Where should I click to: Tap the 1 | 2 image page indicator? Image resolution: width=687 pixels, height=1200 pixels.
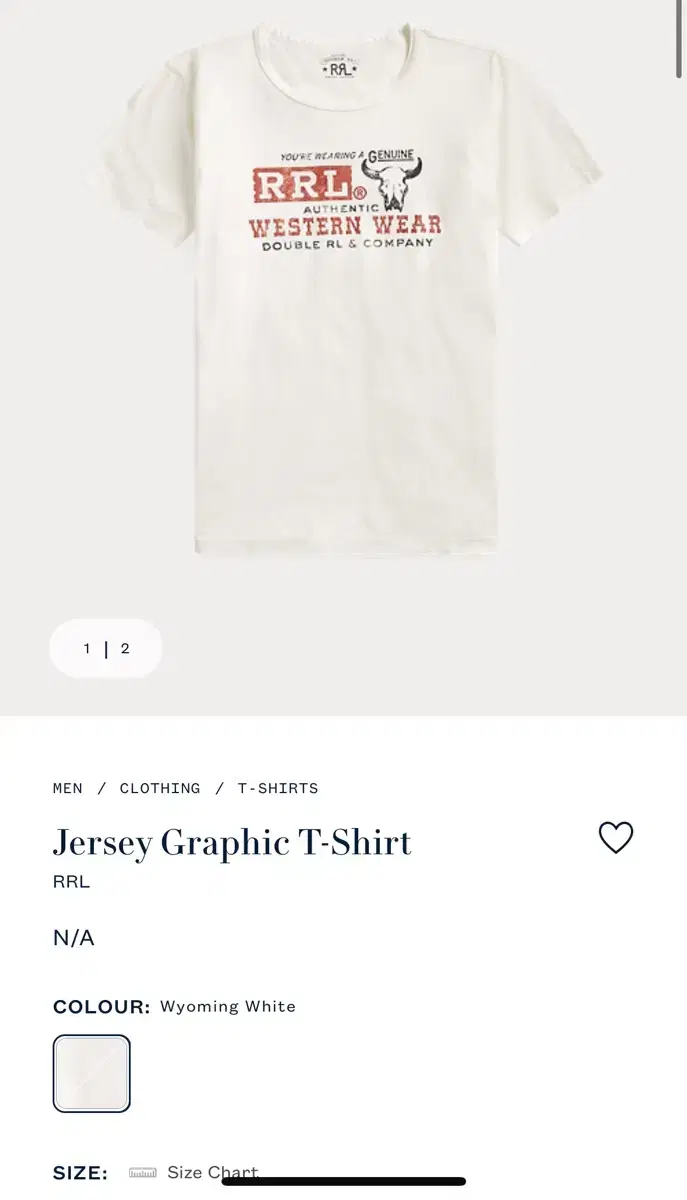pos(106,648)
